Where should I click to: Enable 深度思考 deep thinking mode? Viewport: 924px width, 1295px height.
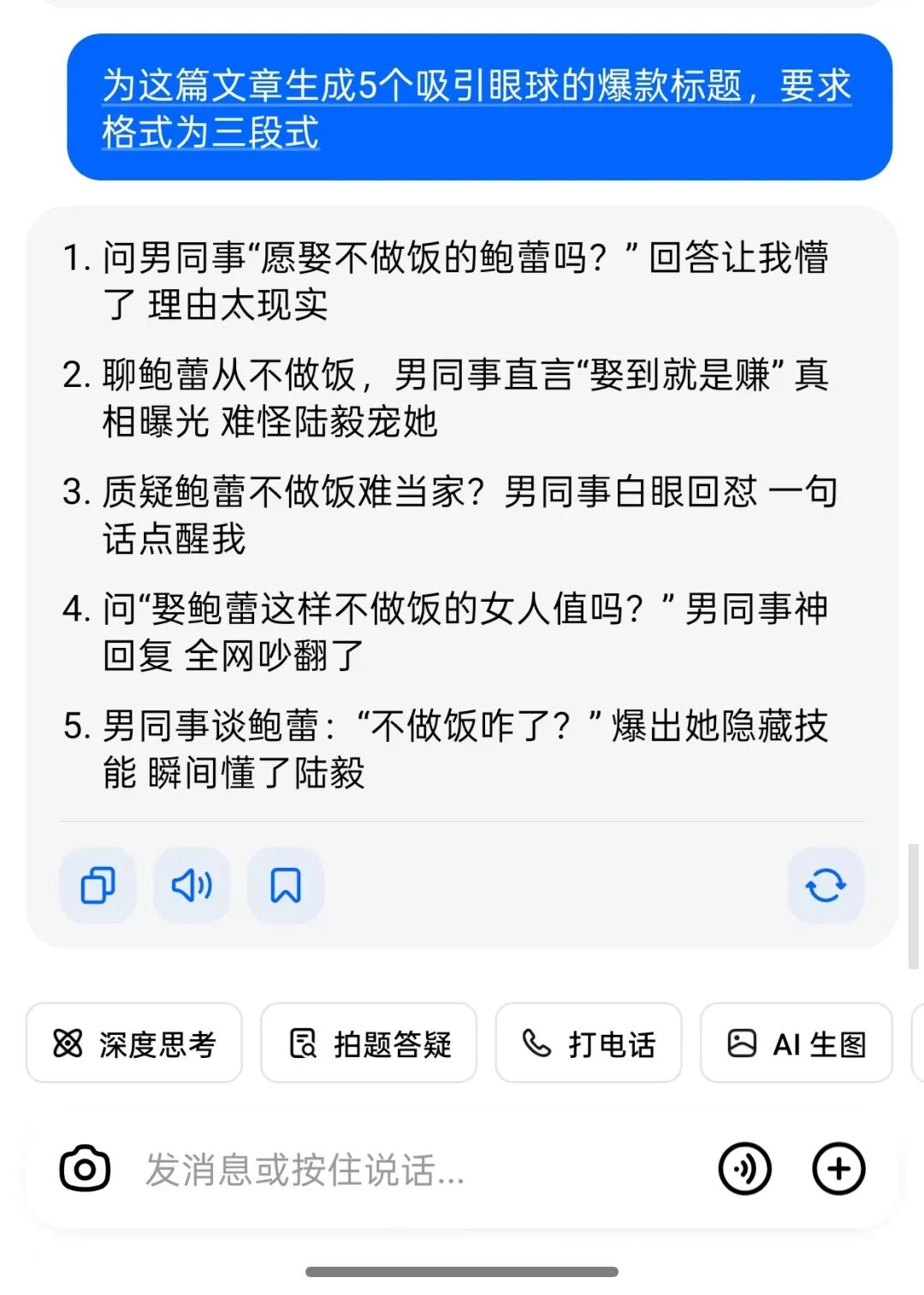pyautogui.click(x=134, y=1043)
